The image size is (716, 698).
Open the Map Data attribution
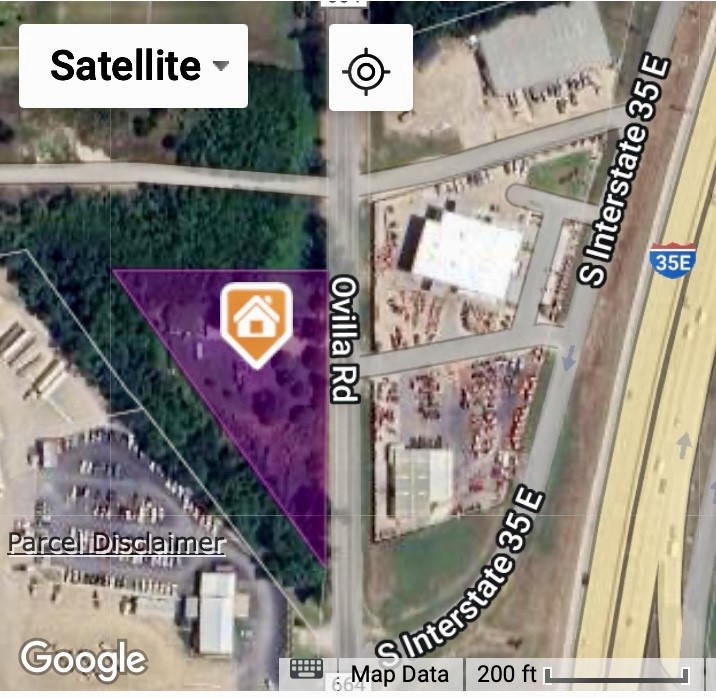pos(400,674)
